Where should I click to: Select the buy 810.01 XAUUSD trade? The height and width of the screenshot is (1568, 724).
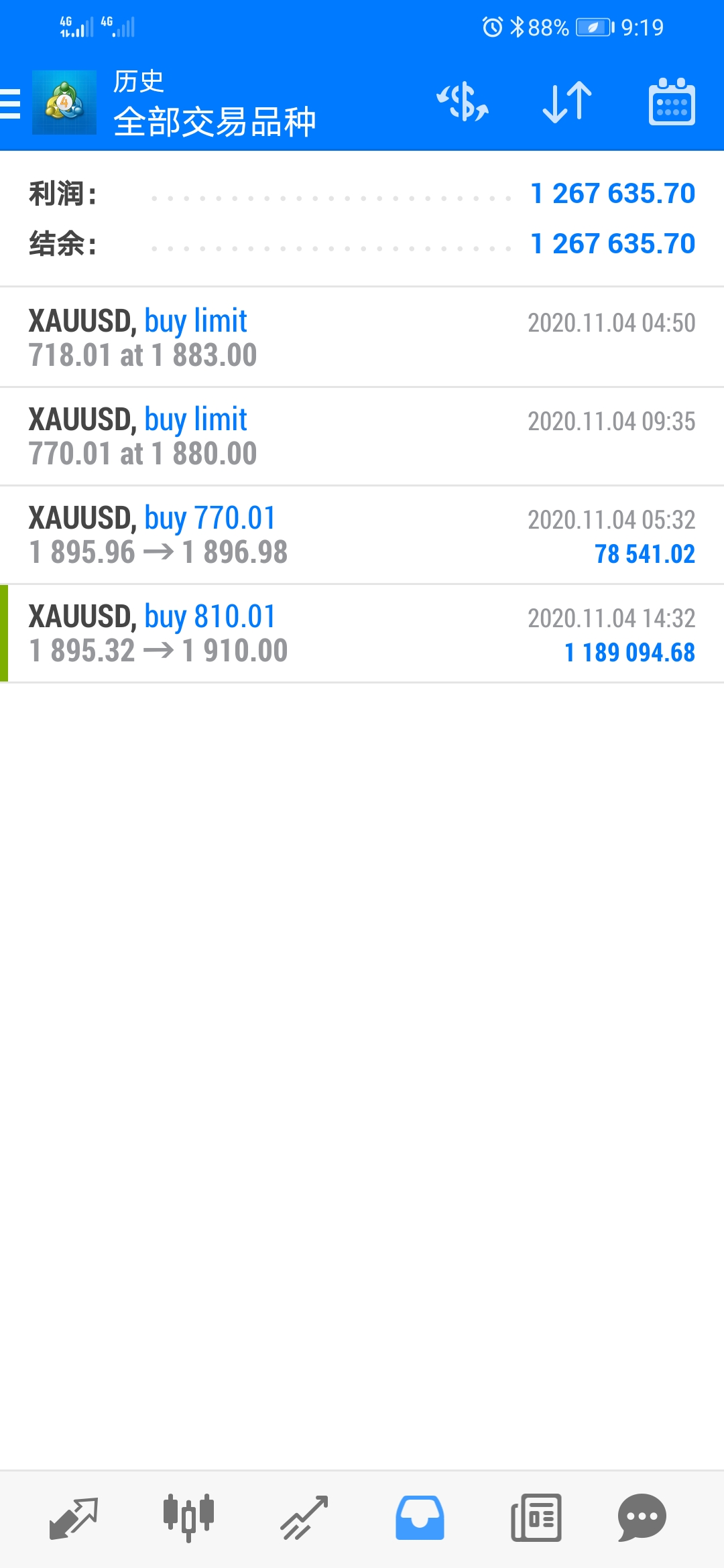tap(362, 633)
